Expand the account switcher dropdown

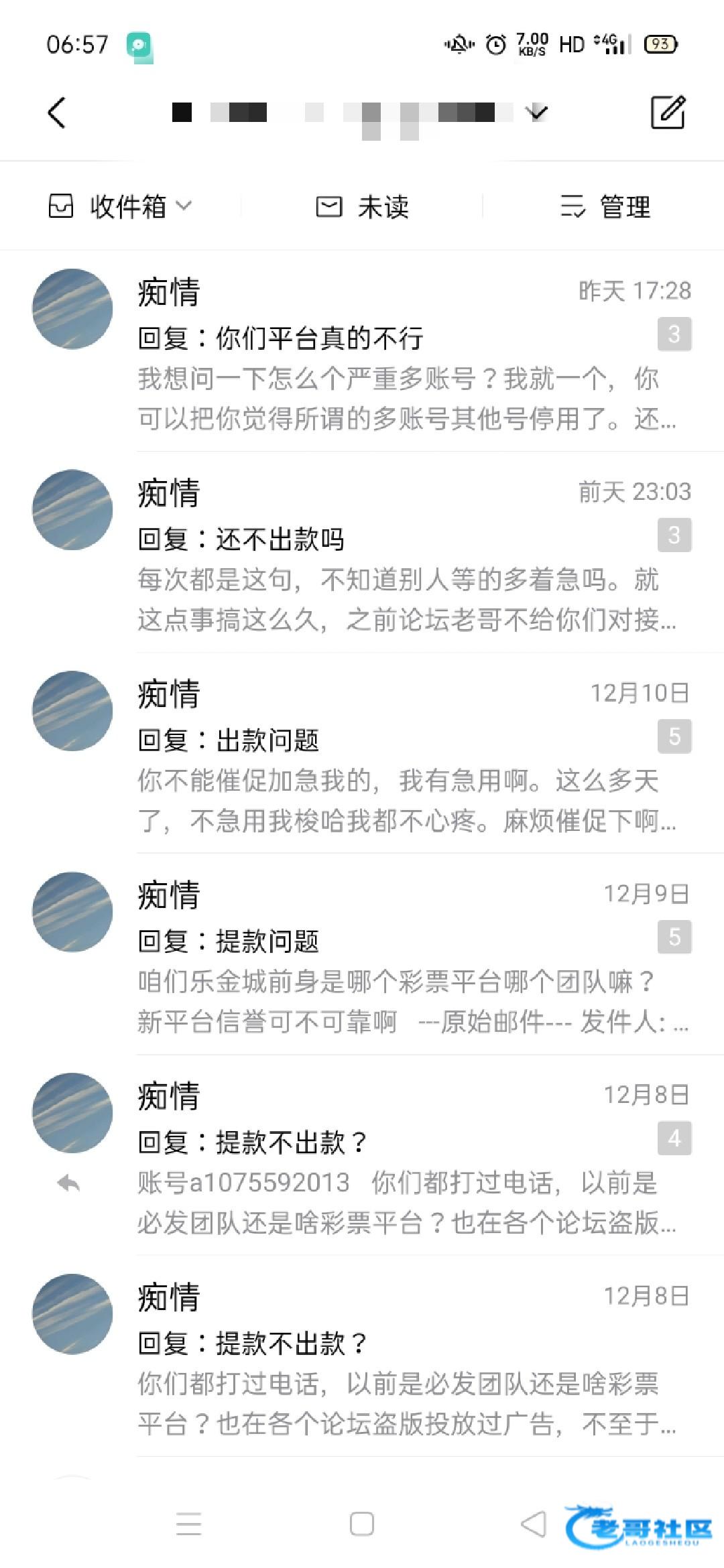coord(537,113)
